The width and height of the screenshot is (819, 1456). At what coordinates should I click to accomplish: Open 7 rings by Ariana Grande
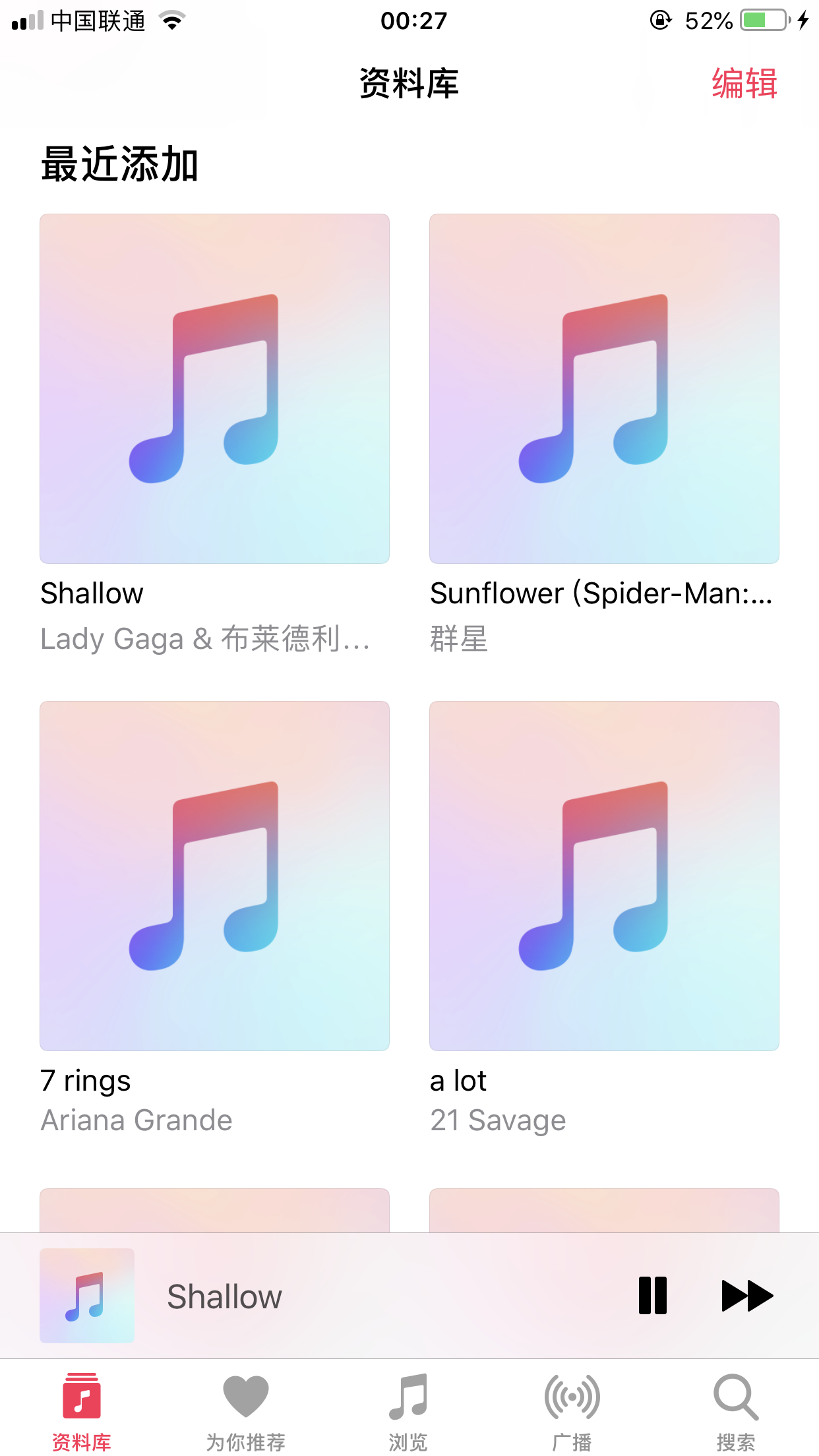(x=214, y=876)
